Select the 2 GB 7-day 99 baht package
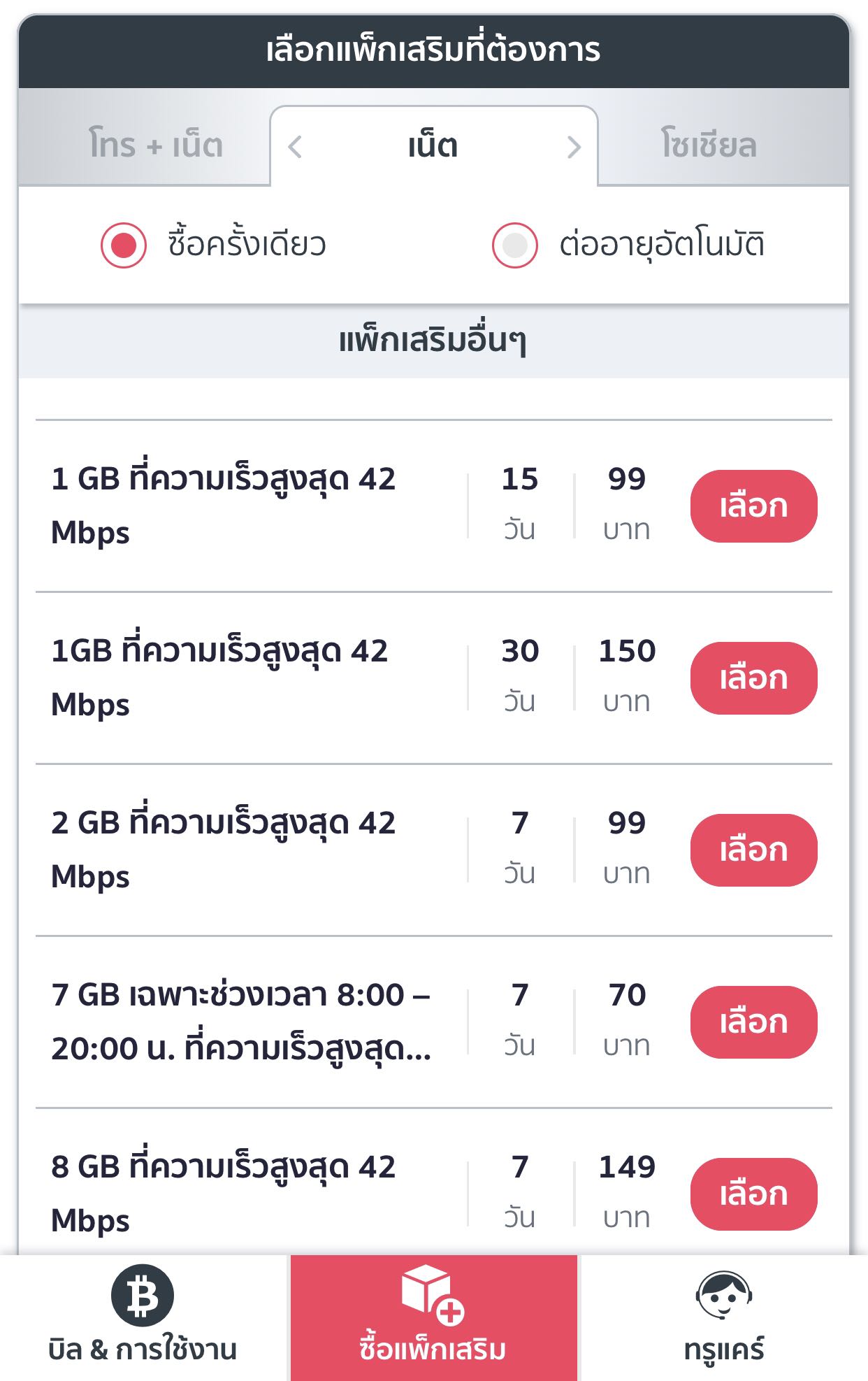868x1381 pixels. coord(753,850)
